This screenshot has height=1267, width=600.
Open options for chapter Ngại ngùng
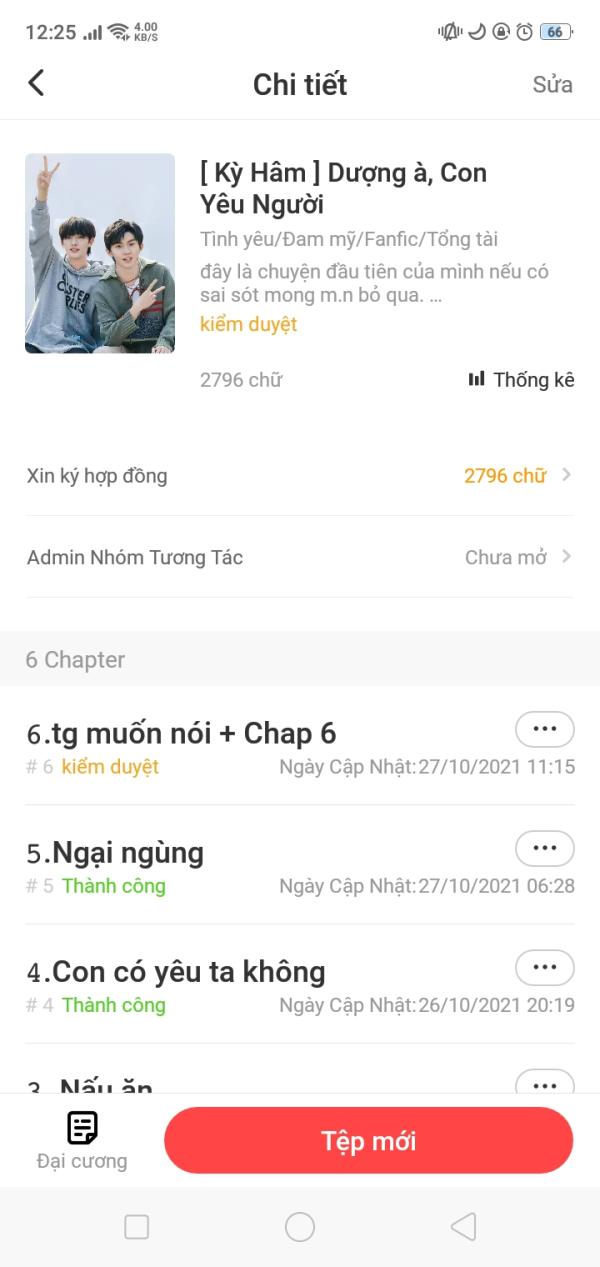544,848
